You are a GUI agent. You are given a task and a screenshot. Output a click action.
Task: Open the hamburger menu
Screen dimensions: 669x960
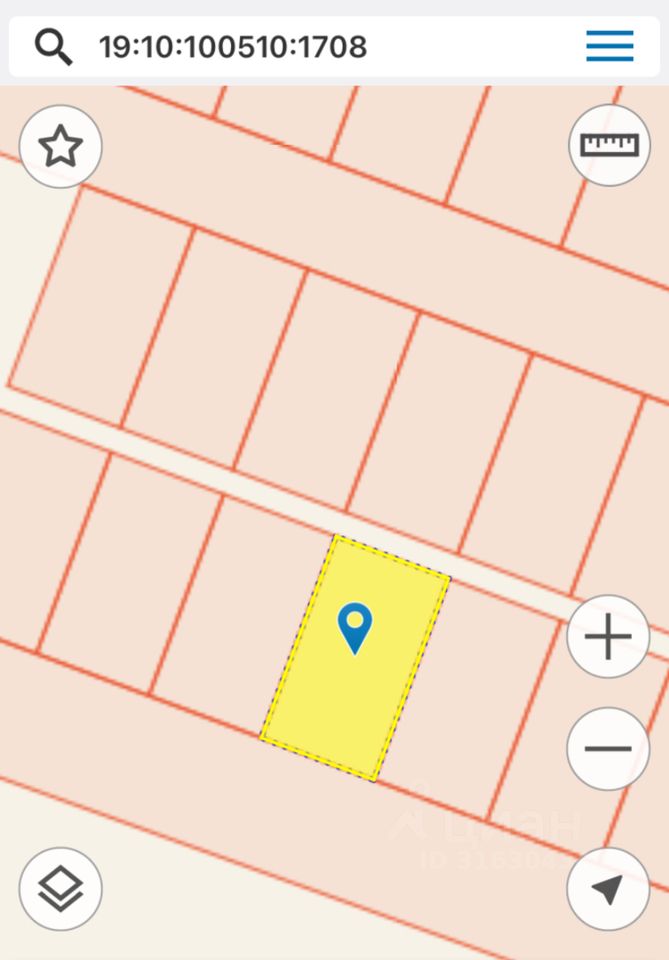[609, 46]
